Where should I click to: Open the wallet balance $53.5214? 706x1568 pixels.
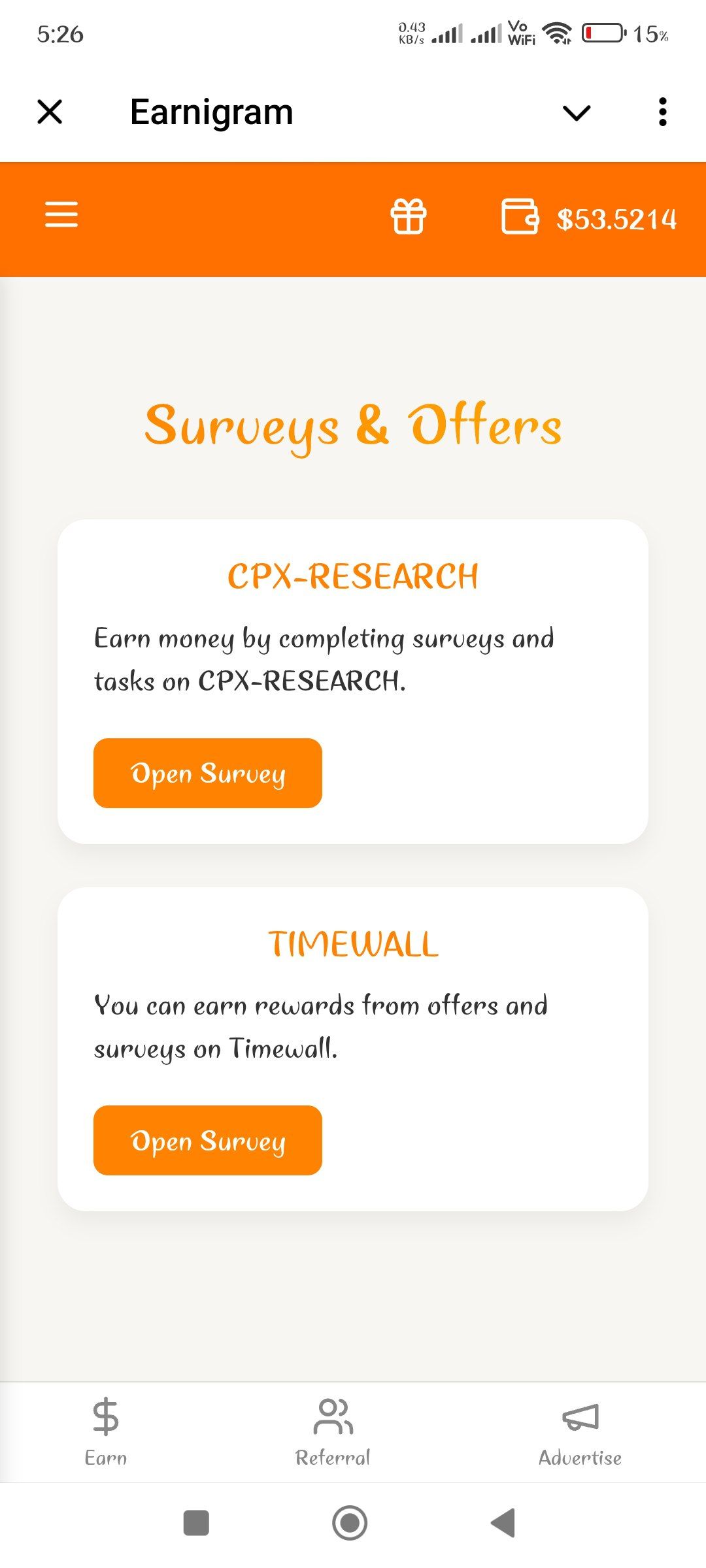pos(588,218)
